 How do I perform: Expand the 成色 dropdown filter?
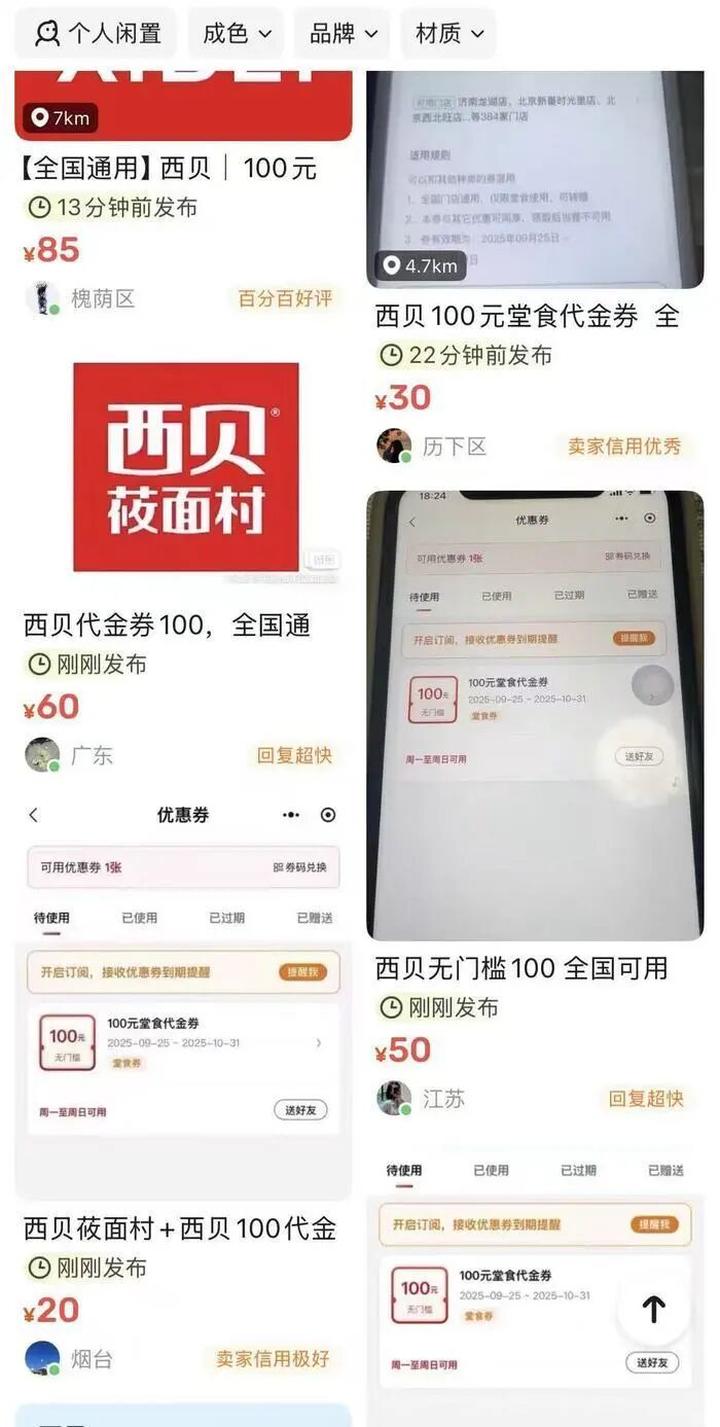coord(236,33)
